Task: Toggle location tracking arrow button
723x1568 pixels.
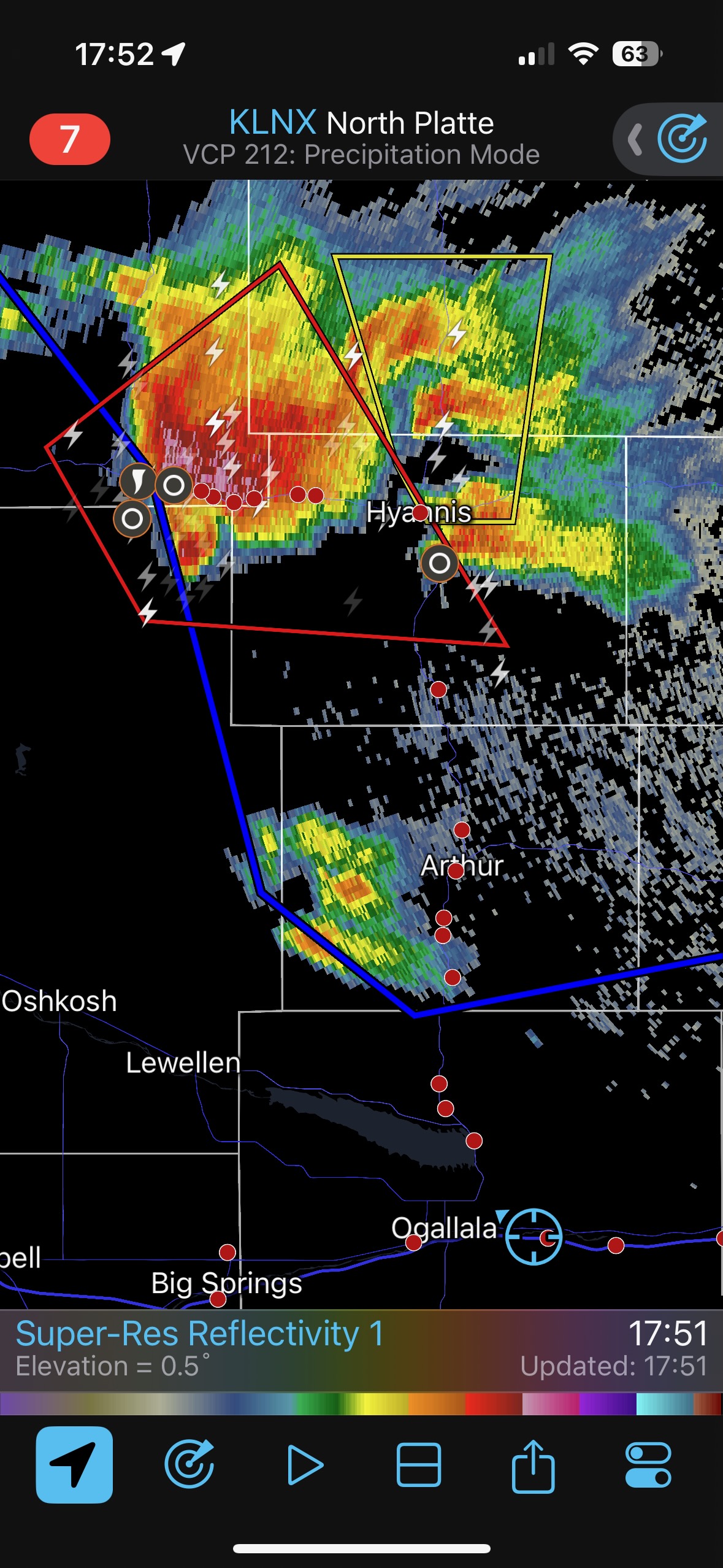Action: (x=74, y=1465)
